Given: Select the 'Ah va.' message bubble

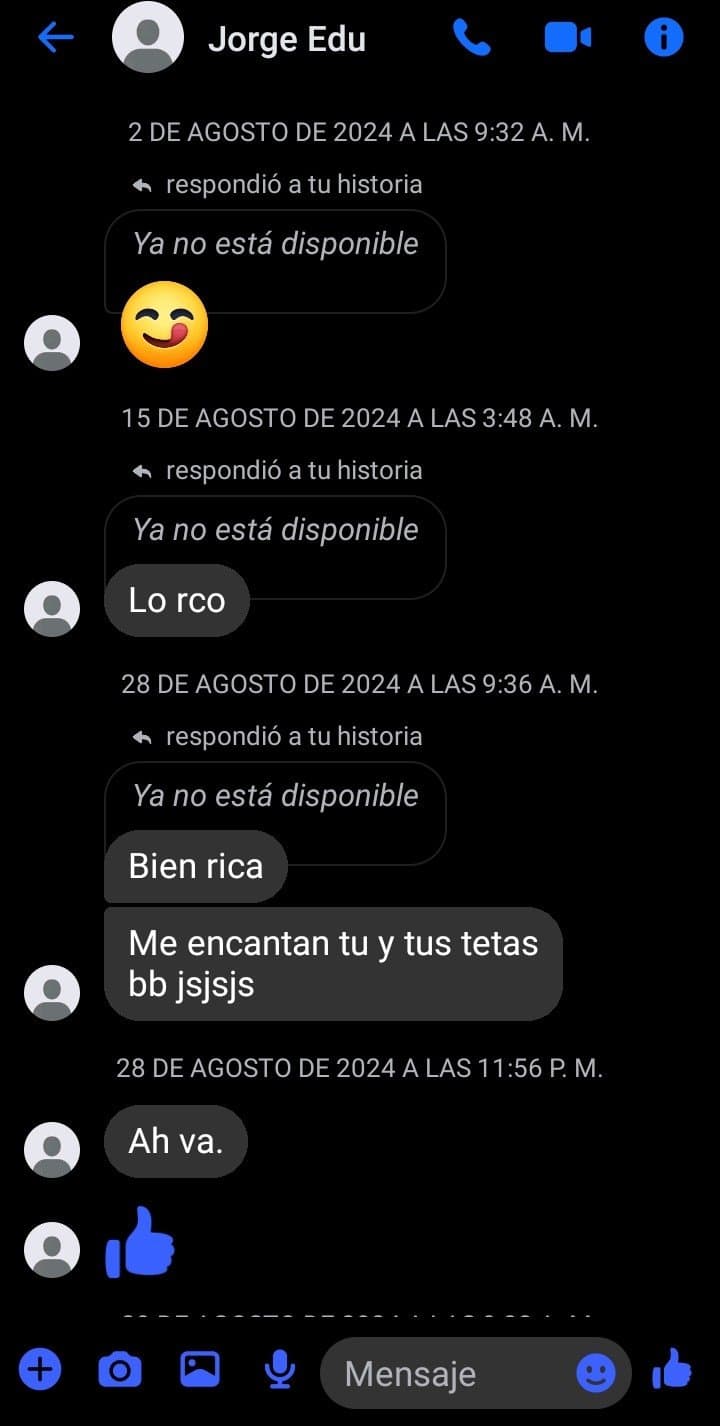Looking at the screenshot, I should (176, 1141).
